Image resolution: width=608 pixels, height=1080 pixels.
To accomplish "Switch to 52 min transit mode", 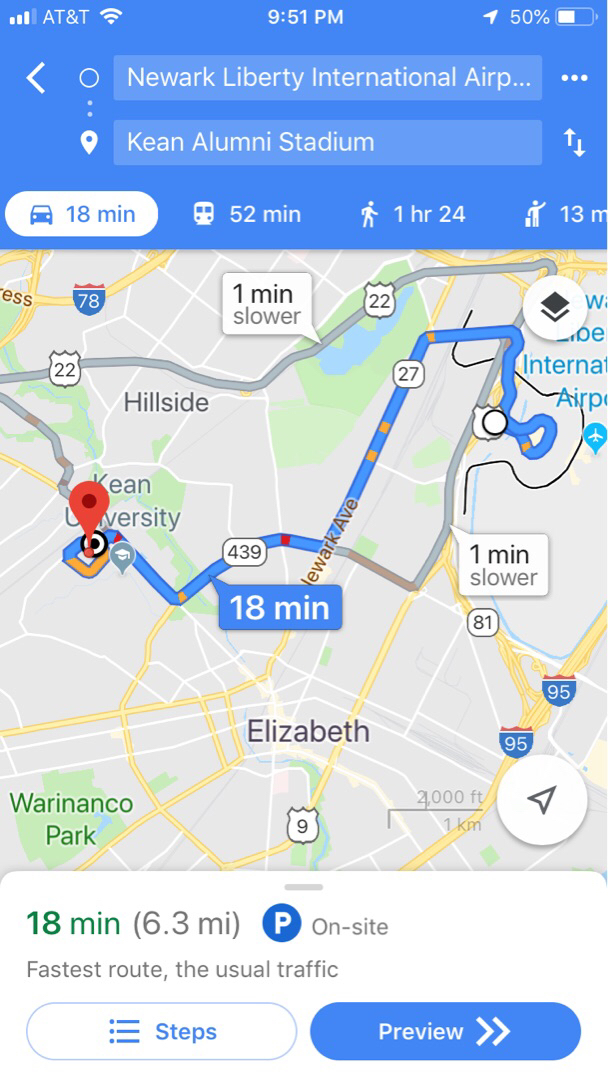I will 247,214.
